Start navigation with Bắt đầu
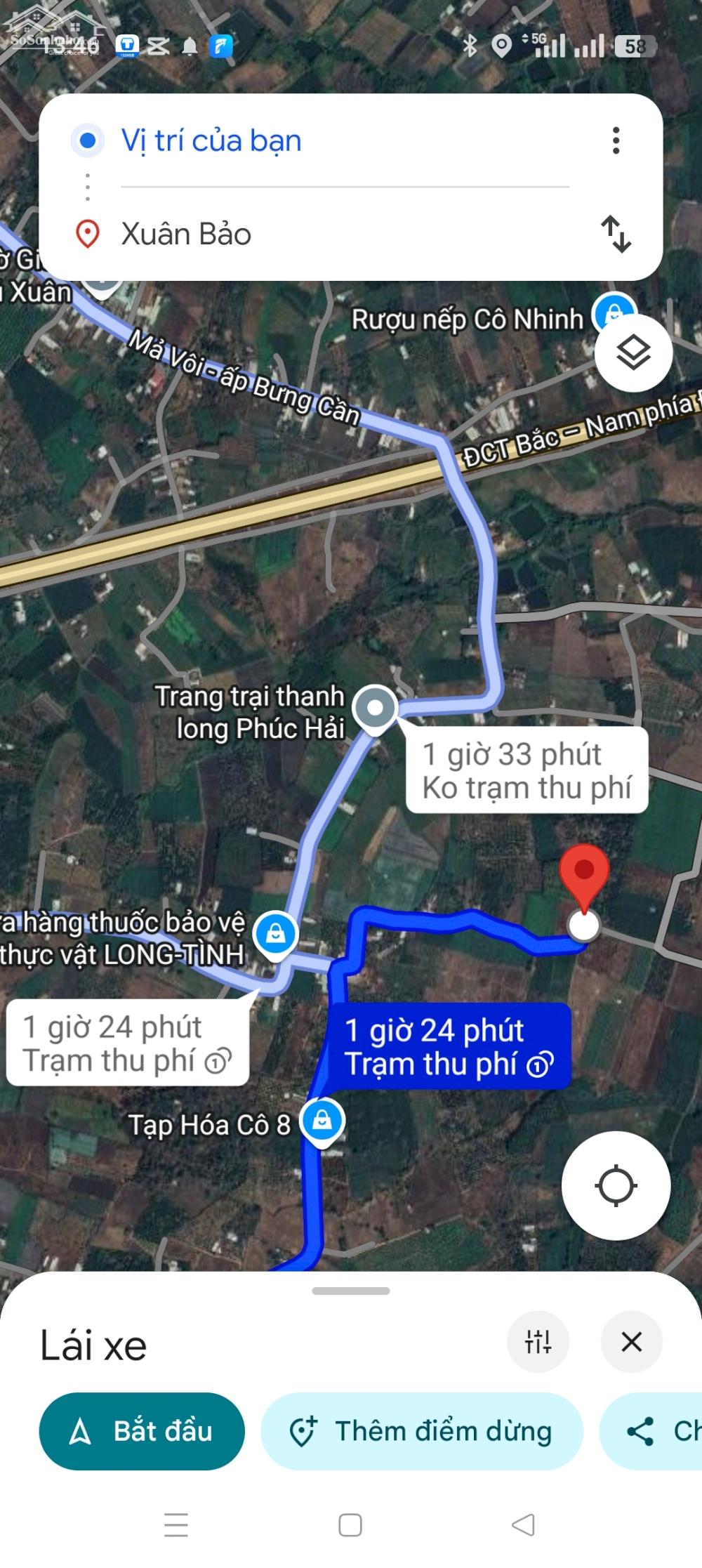The image size is (702, 1568). [x=142, y=1431]
